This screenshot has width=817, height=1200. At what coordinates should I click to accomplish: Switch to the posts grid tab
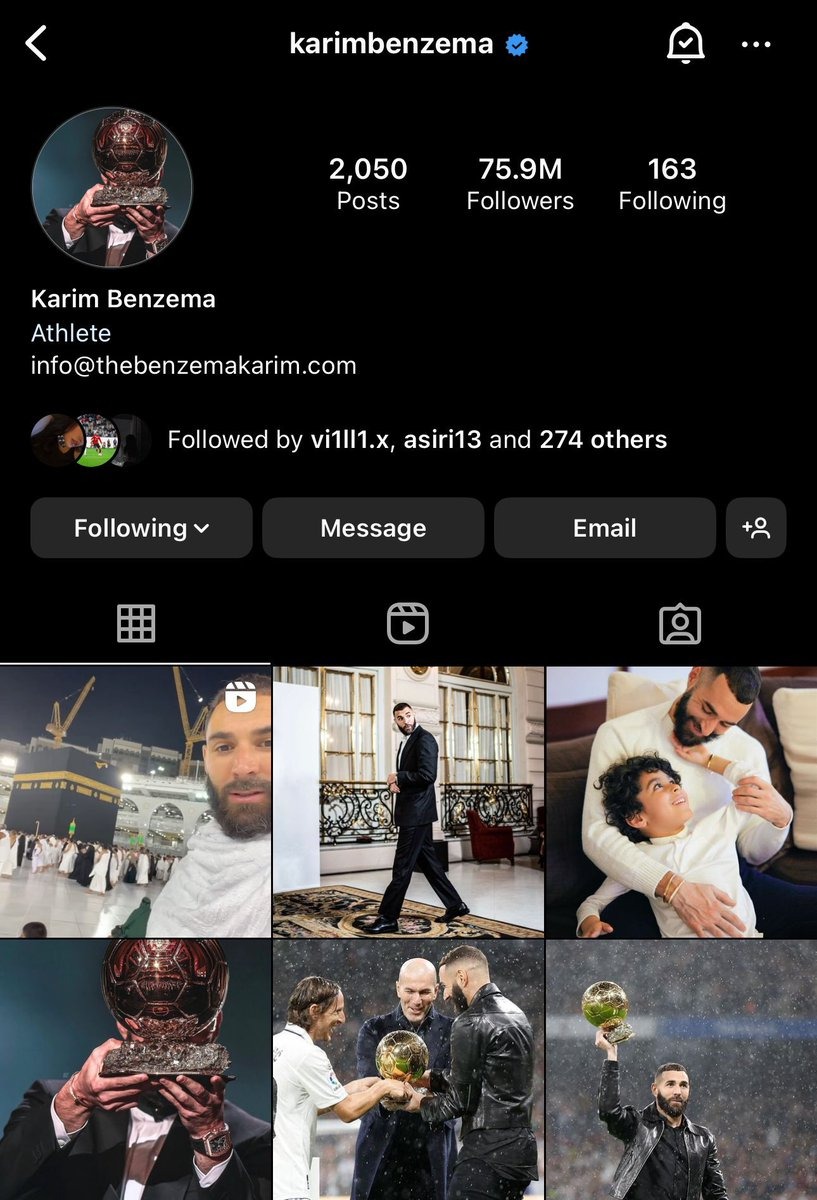point(136,624)
